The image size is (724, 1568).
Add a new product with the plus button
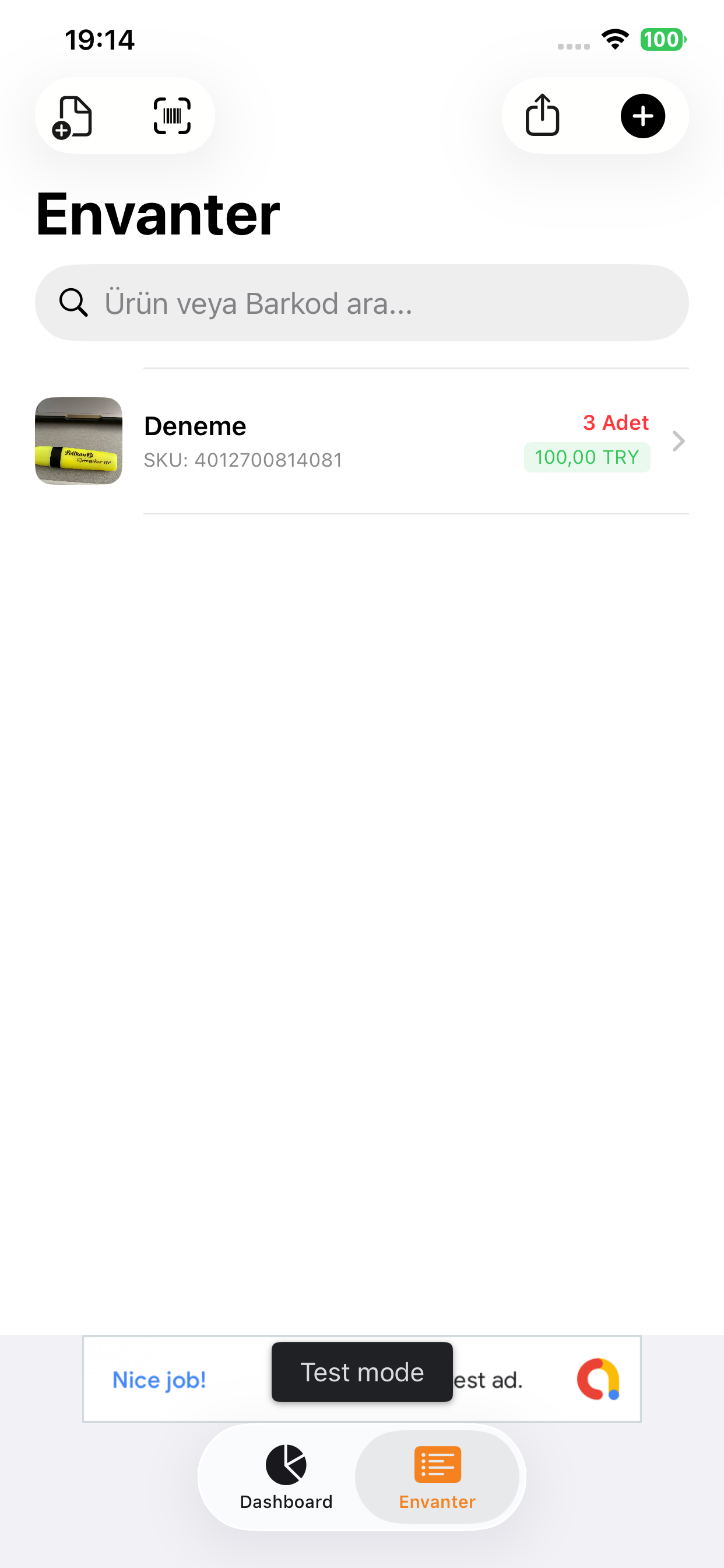click(x=642, y=116)
